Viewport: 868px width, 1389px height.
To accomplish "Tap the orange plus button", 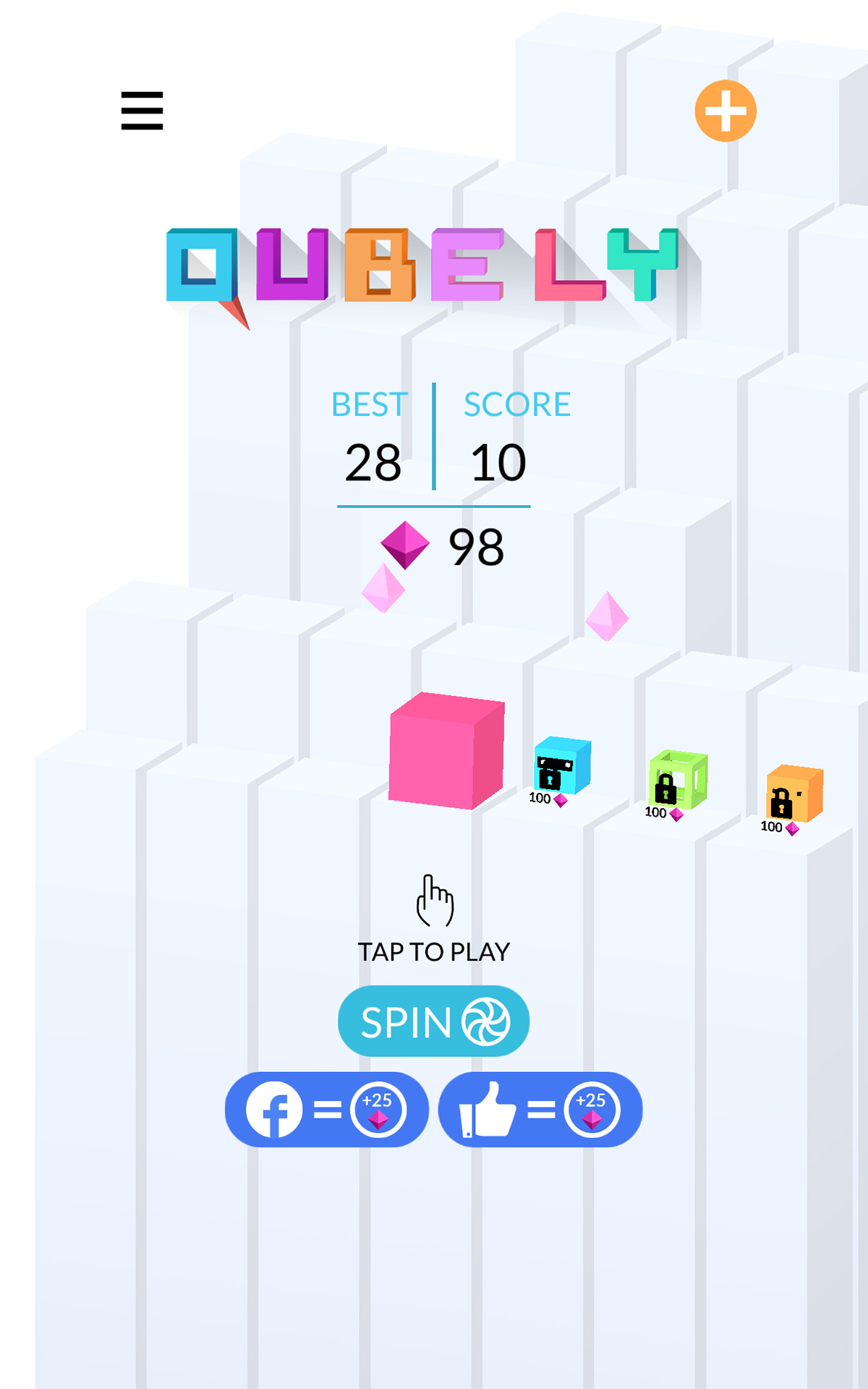I will pyautogui.click(x=726, y=111).
